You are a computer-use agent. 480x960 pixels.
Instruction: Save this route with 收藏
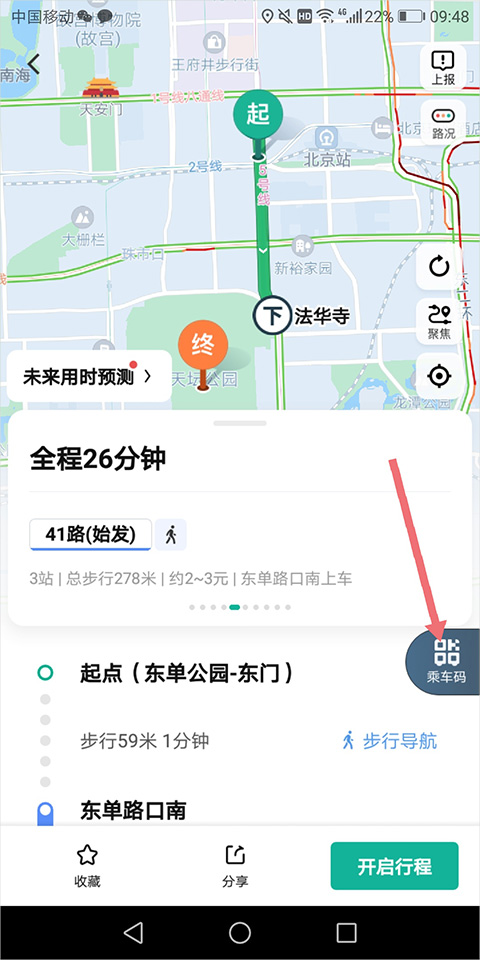[x=87, y=866]
